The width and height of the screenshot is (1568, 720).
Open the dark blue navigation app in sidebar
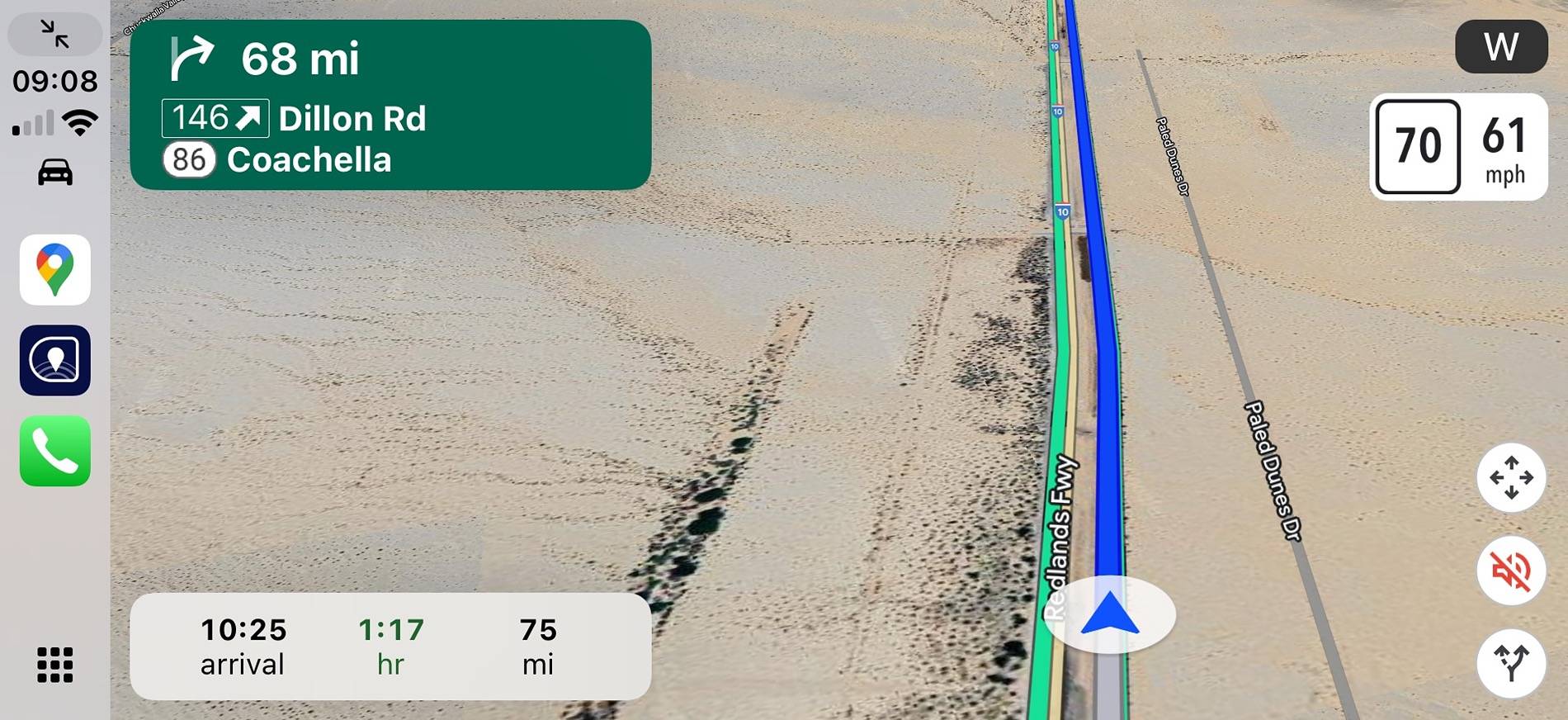click(54, 360)
